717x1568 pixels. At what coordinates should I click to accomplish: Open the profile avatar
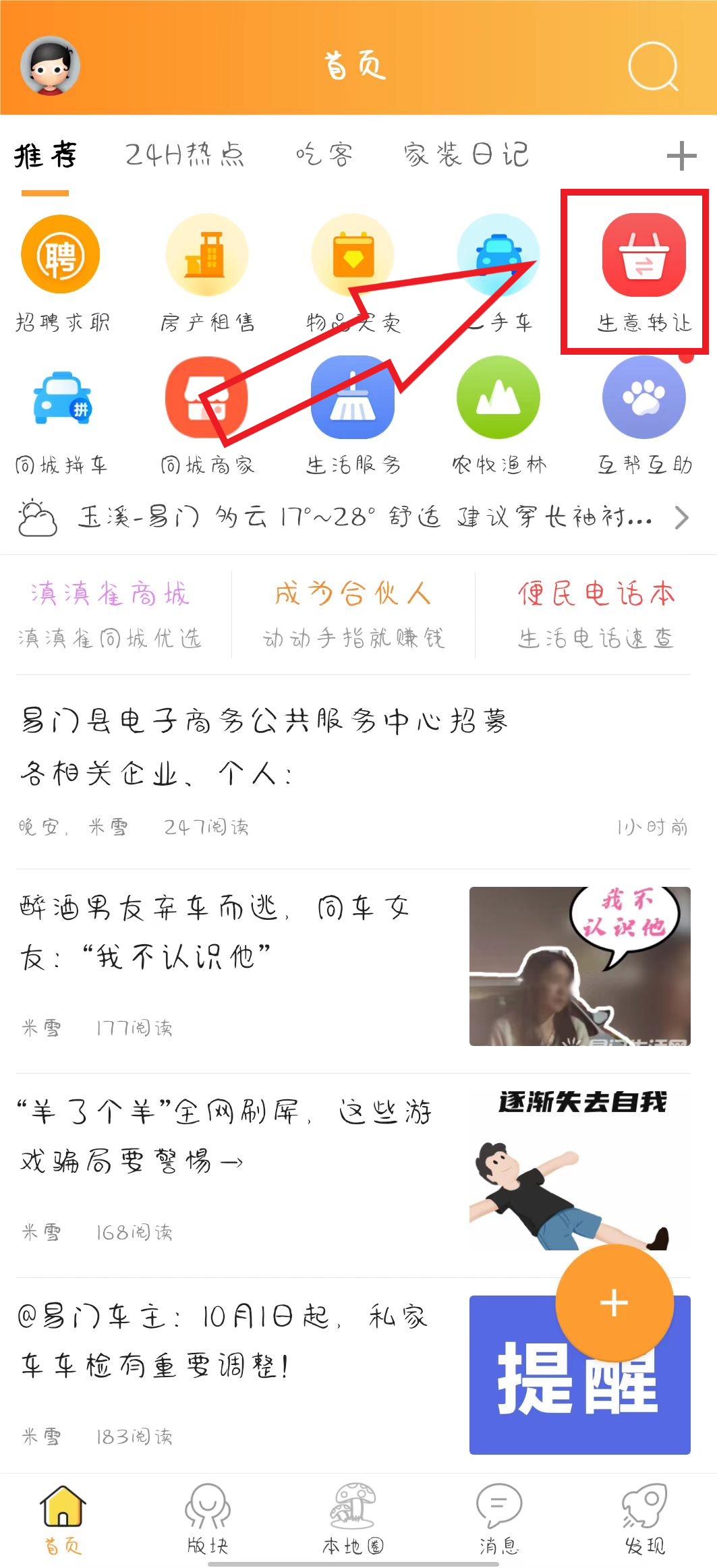pyautogui.click(x=50, y=66)
